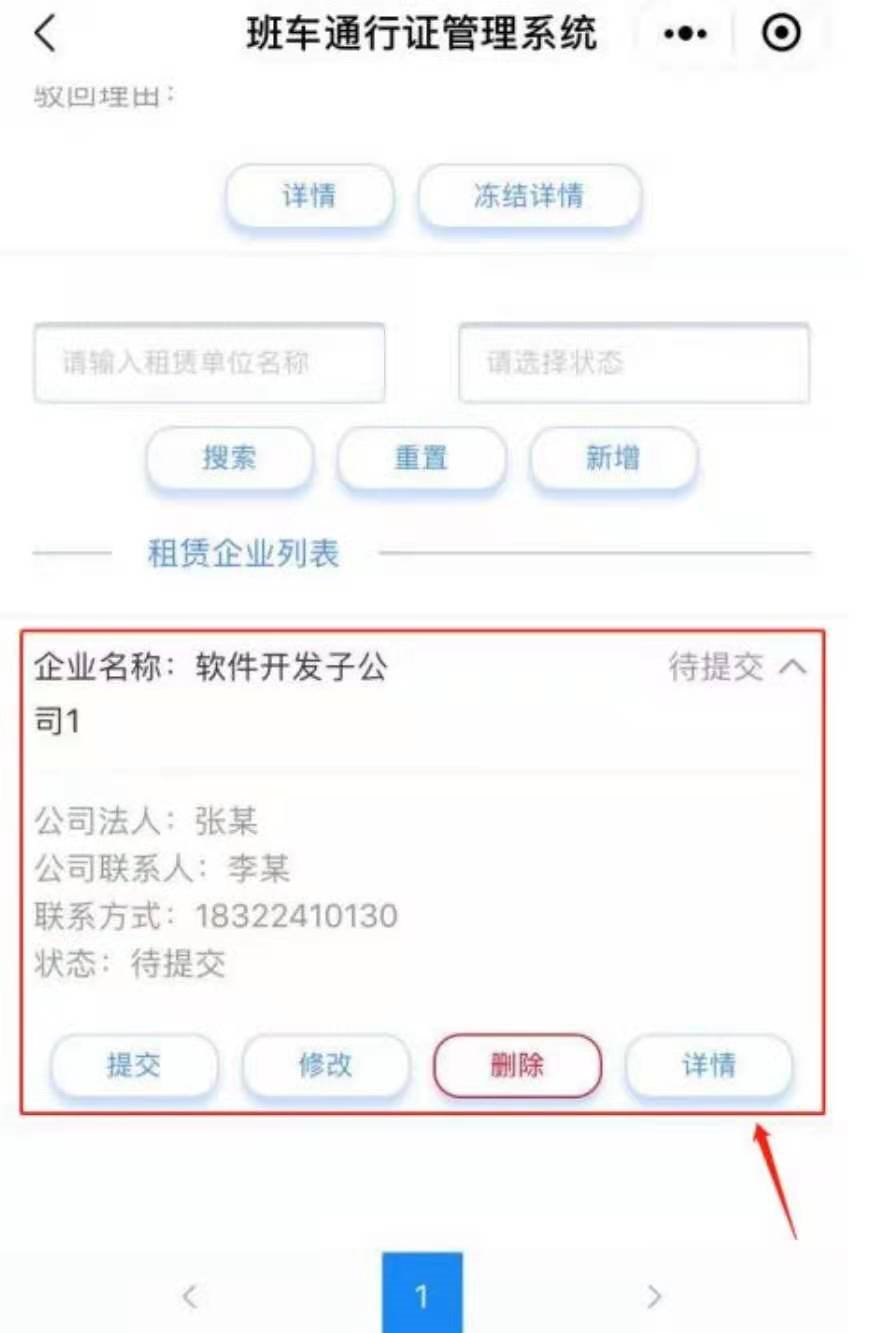Tap 删除 for 软件开发子公司1
The image size is (886, 1333).
coord(517,1066)
